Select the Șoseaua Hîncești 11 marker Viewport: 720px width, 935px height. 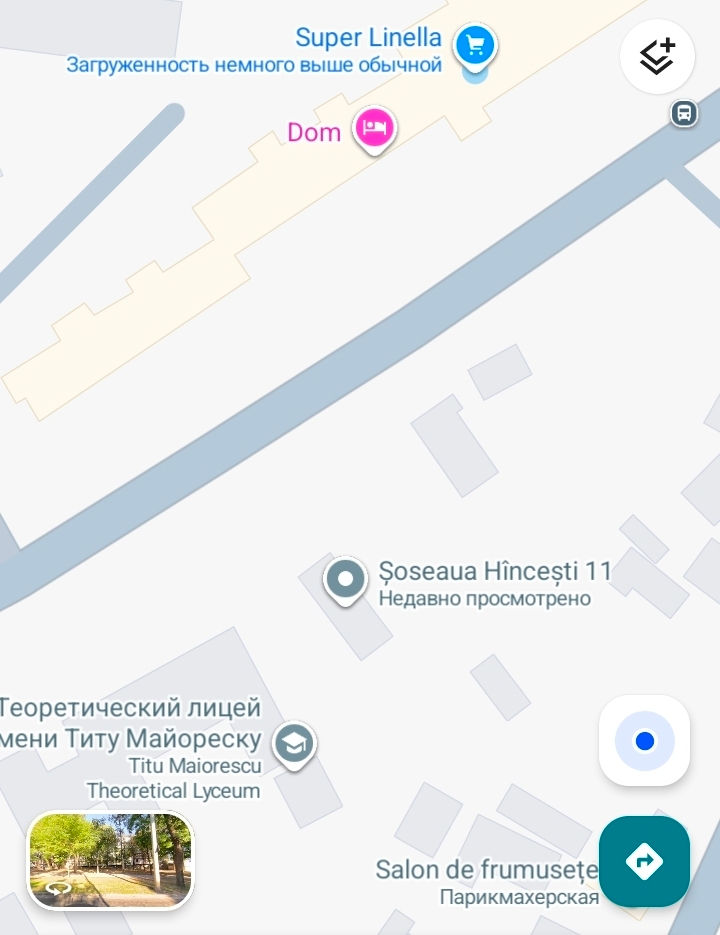click(x=345, y=581)
